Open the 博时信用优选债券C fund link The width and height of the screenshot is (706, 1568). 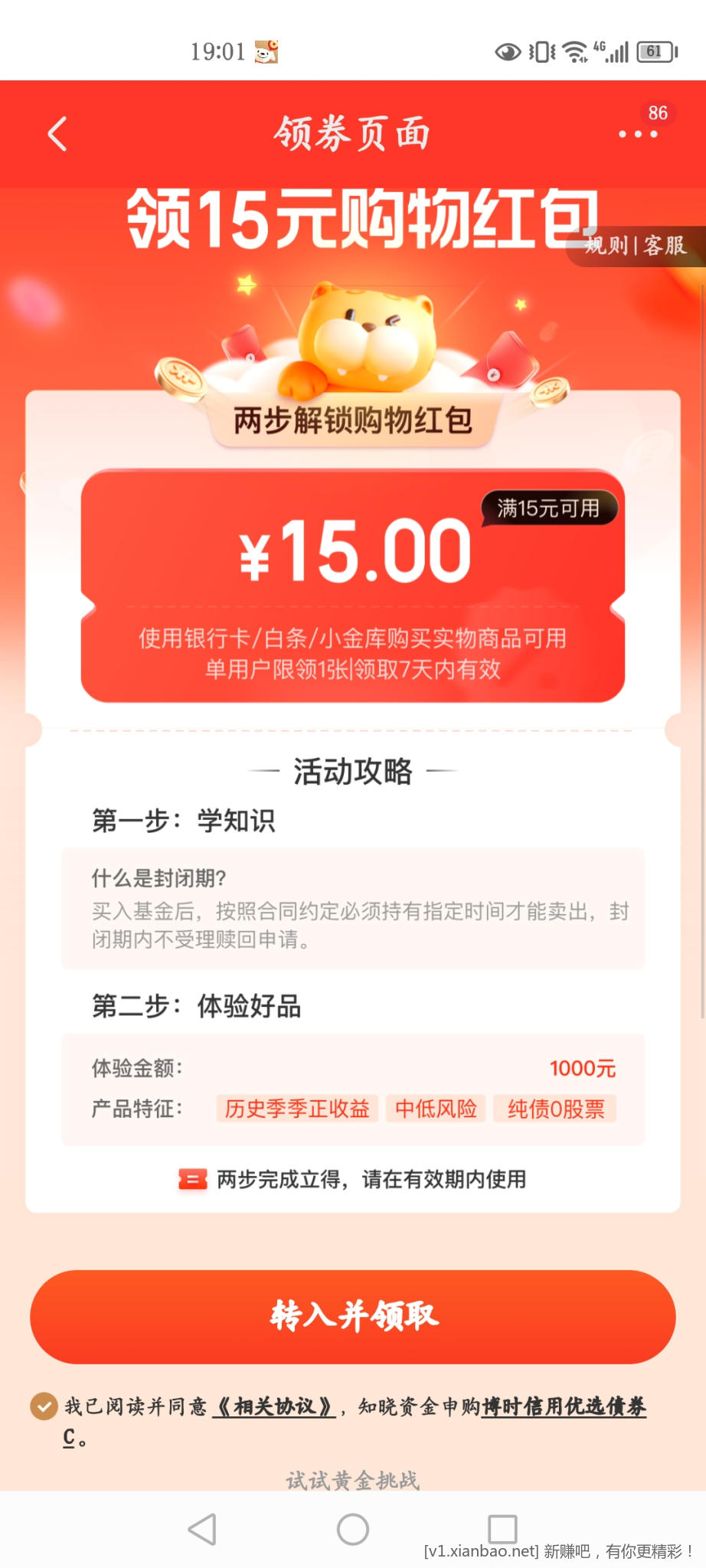[564, 1406]
